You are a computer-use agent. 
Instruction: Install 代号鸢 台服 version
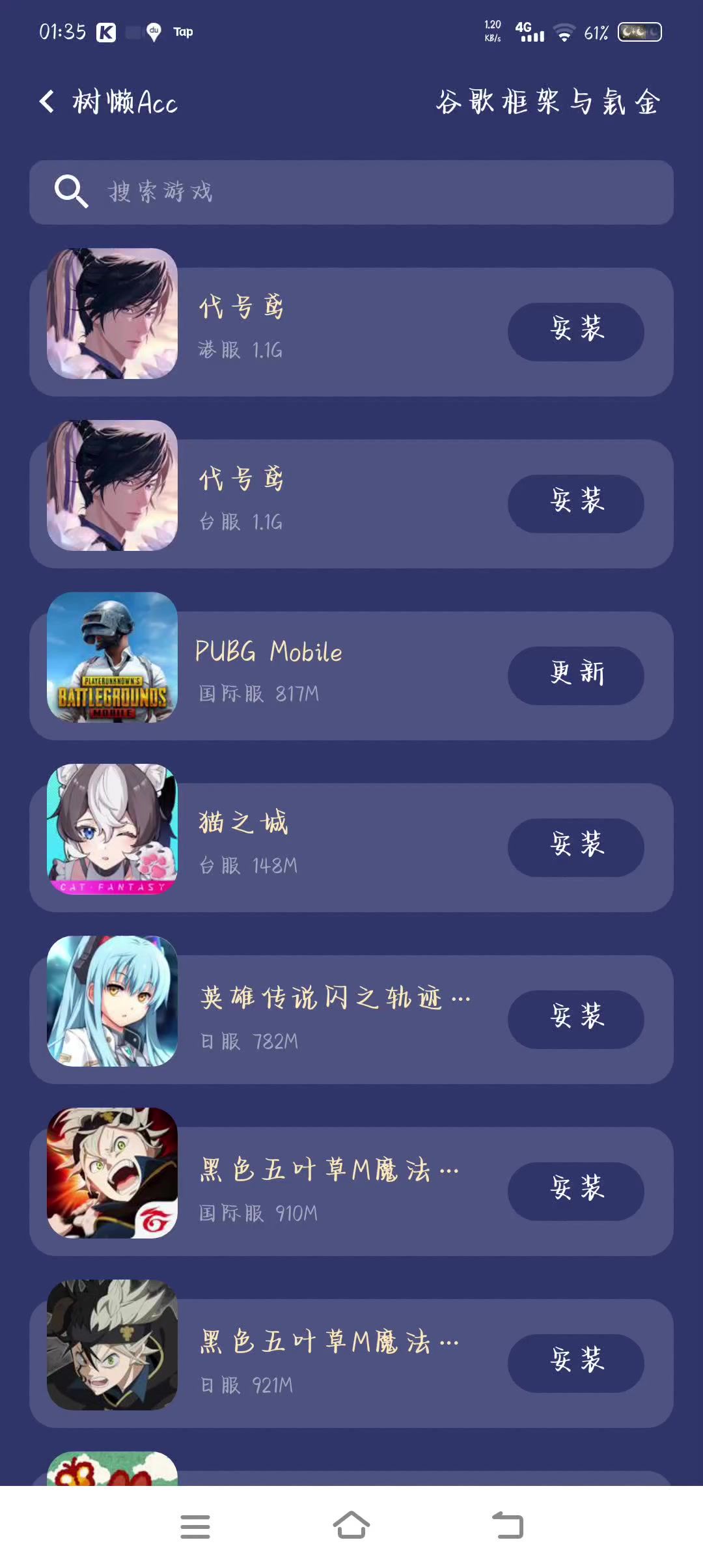(575, 503)
